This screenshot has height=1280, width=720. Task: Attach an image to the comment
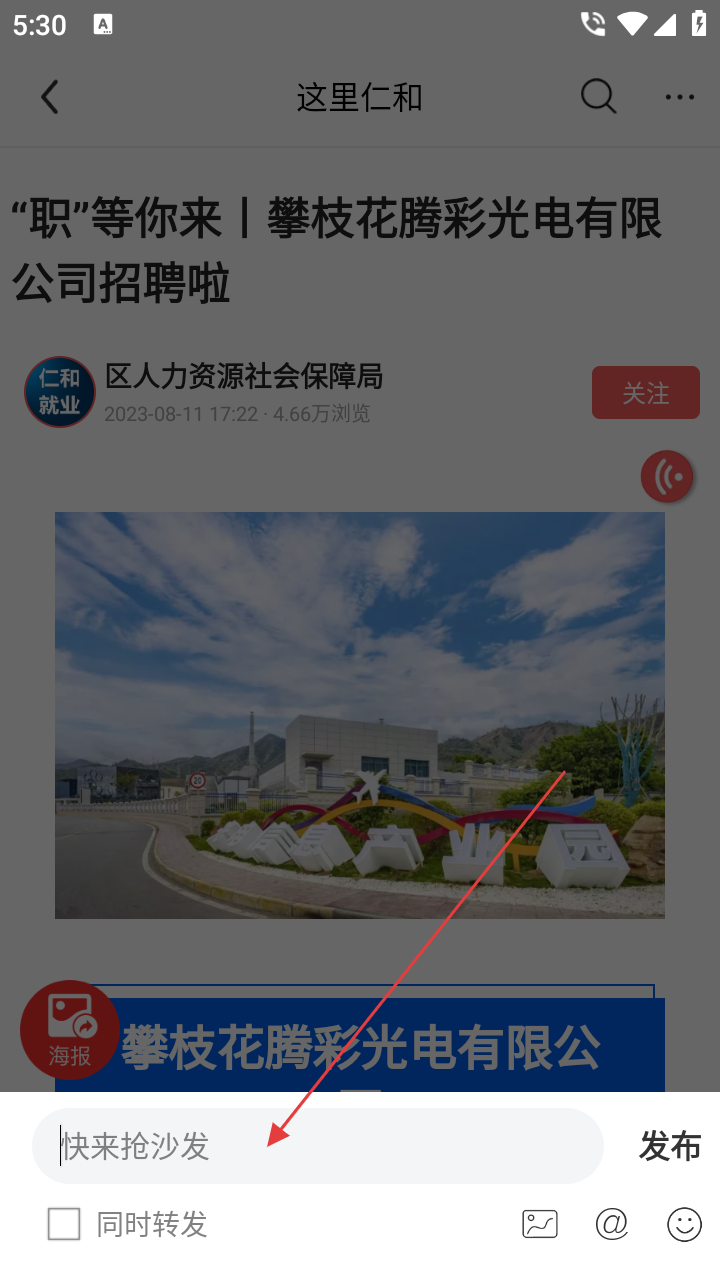pyautogui.click(x=540, y=1224)
